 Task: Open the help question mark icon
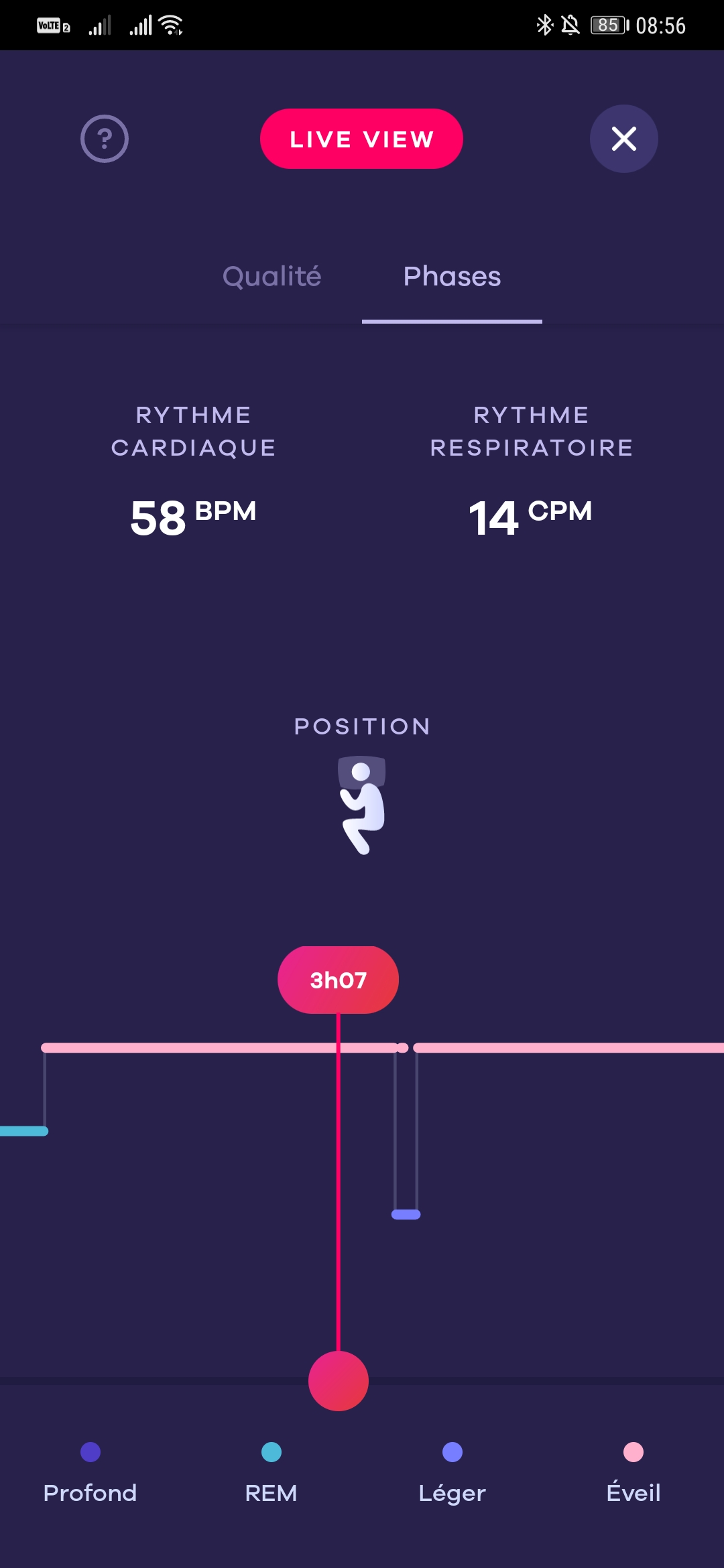[105, 139]
